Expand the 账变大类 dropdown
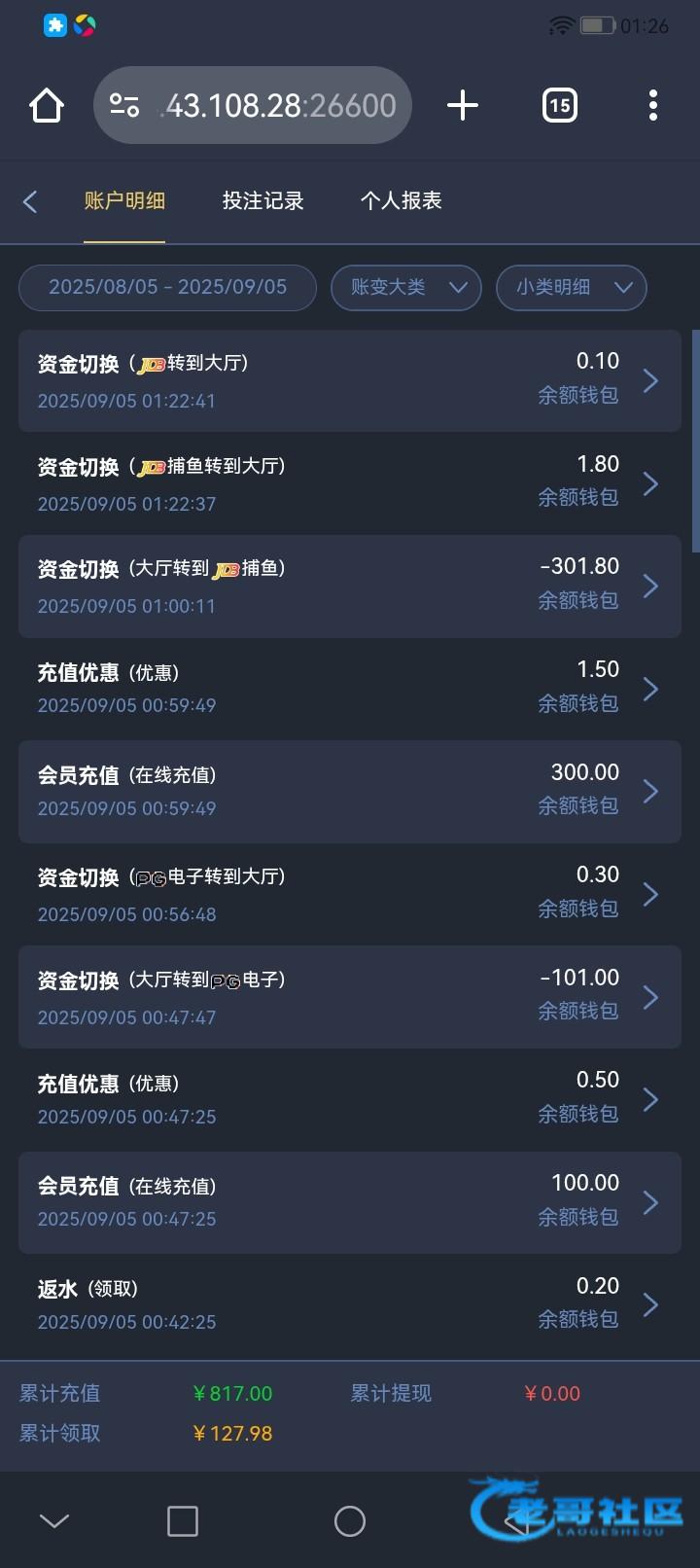This screenshot has width=700, height=1568. tap(406, 287)
